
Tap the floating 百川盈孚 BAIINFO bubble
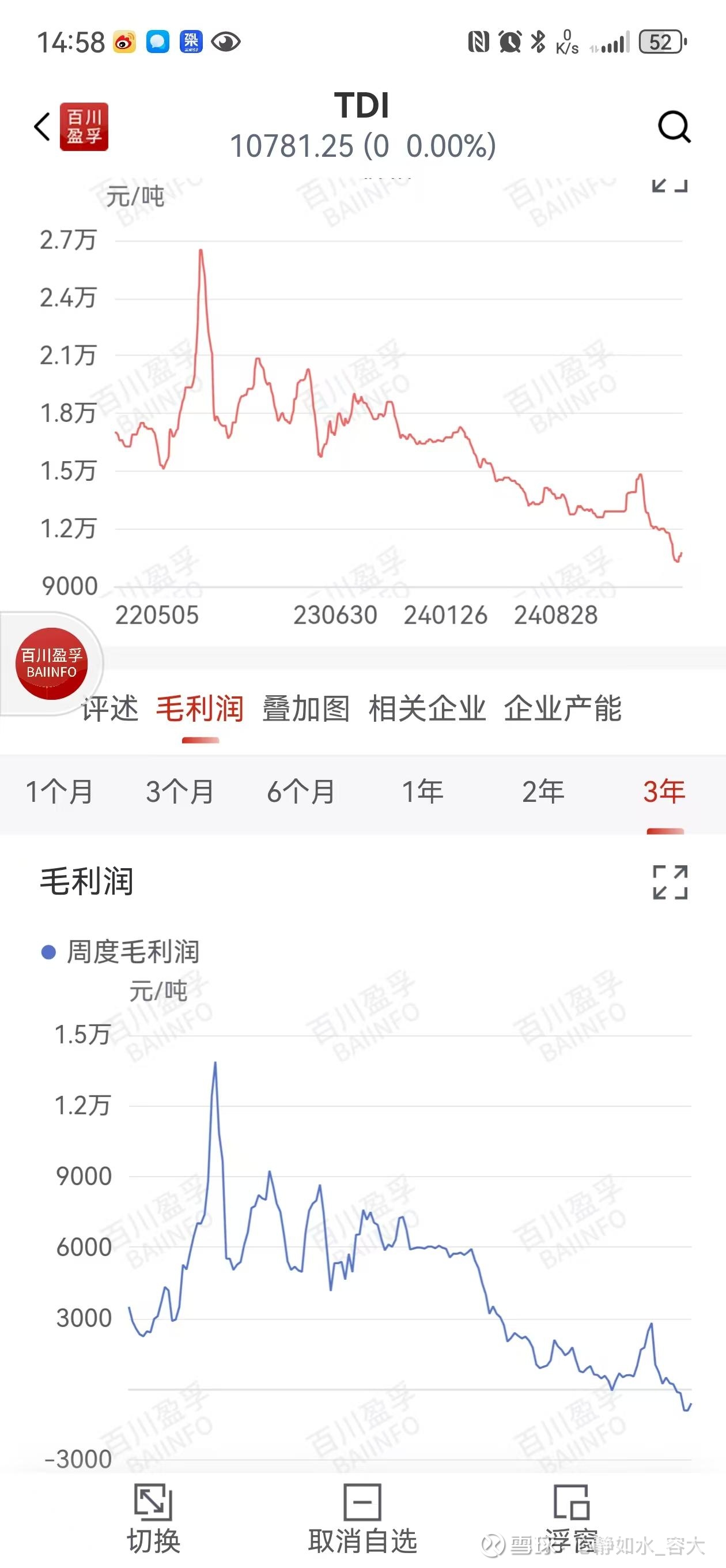[x=51, y=664]
